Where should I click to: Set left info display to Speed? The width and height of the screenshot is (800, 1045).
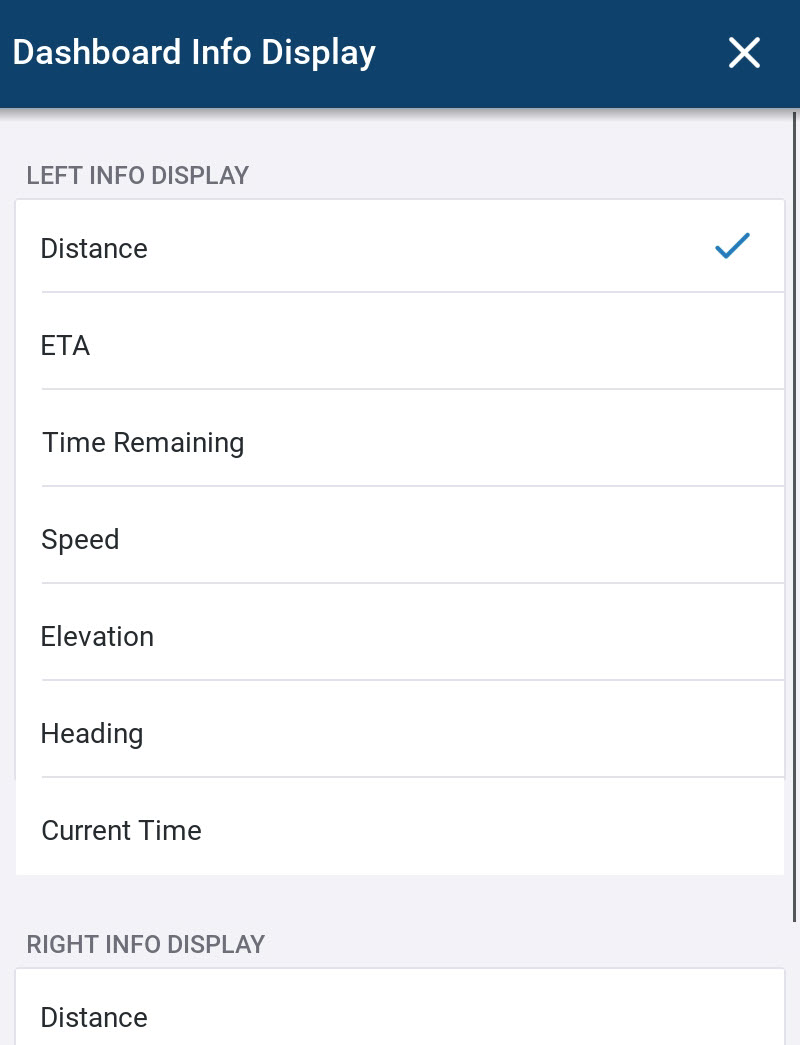click(x=400, y=539)
